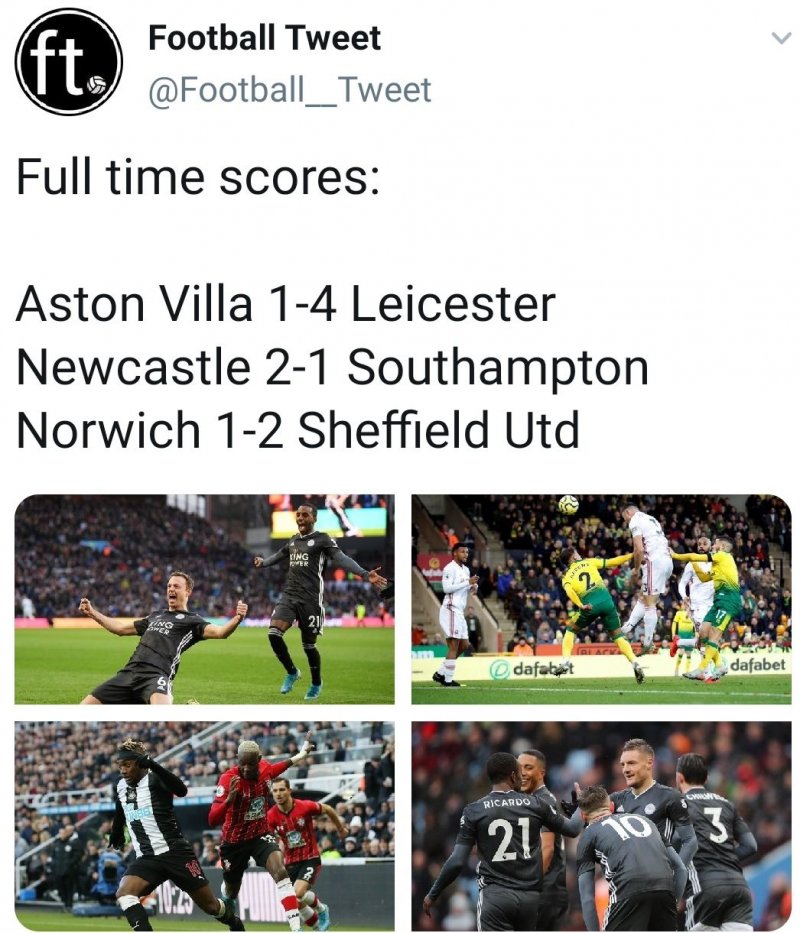Screen dimensions: 800x933
Task: Open the tweet options dropdown chevron
Action: (781, 39)
